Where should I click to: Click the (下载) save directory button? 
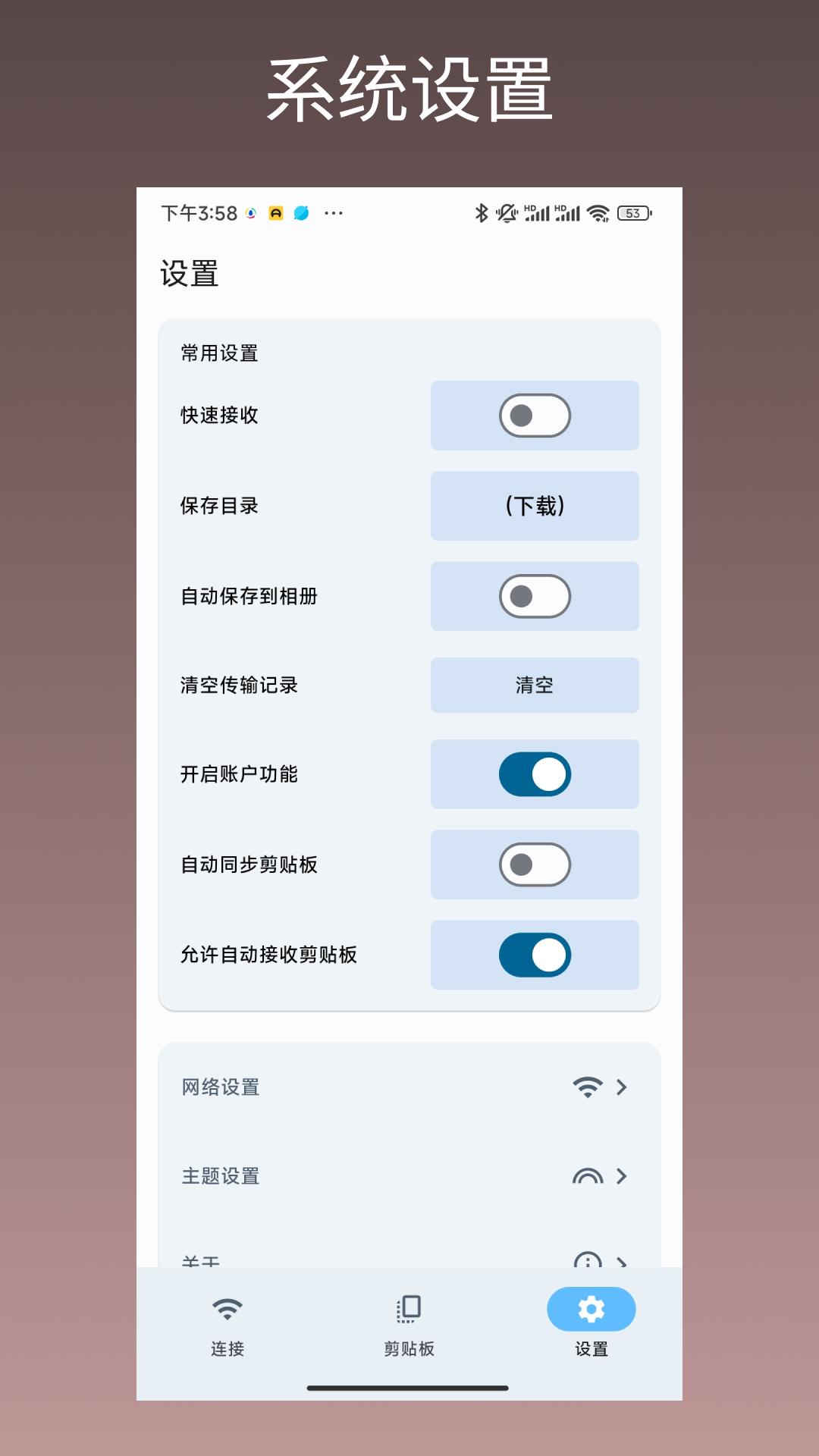[535, 505]
